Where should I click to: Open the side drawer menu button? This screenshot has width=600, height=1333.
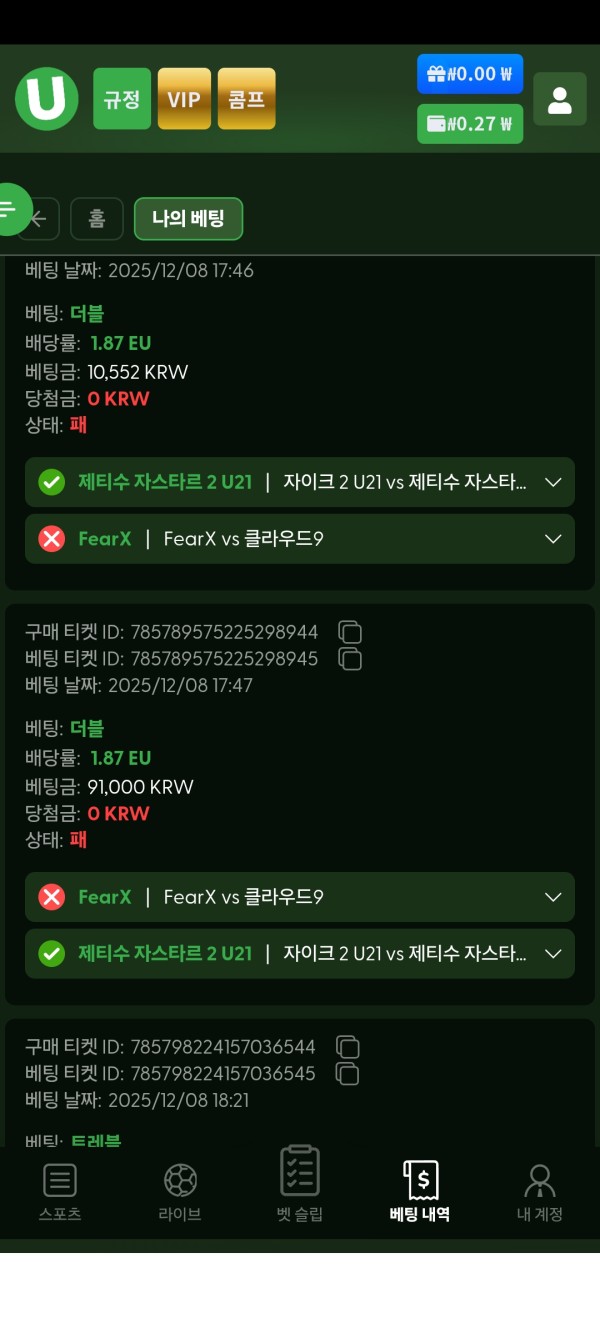click(x=10, y=209)
